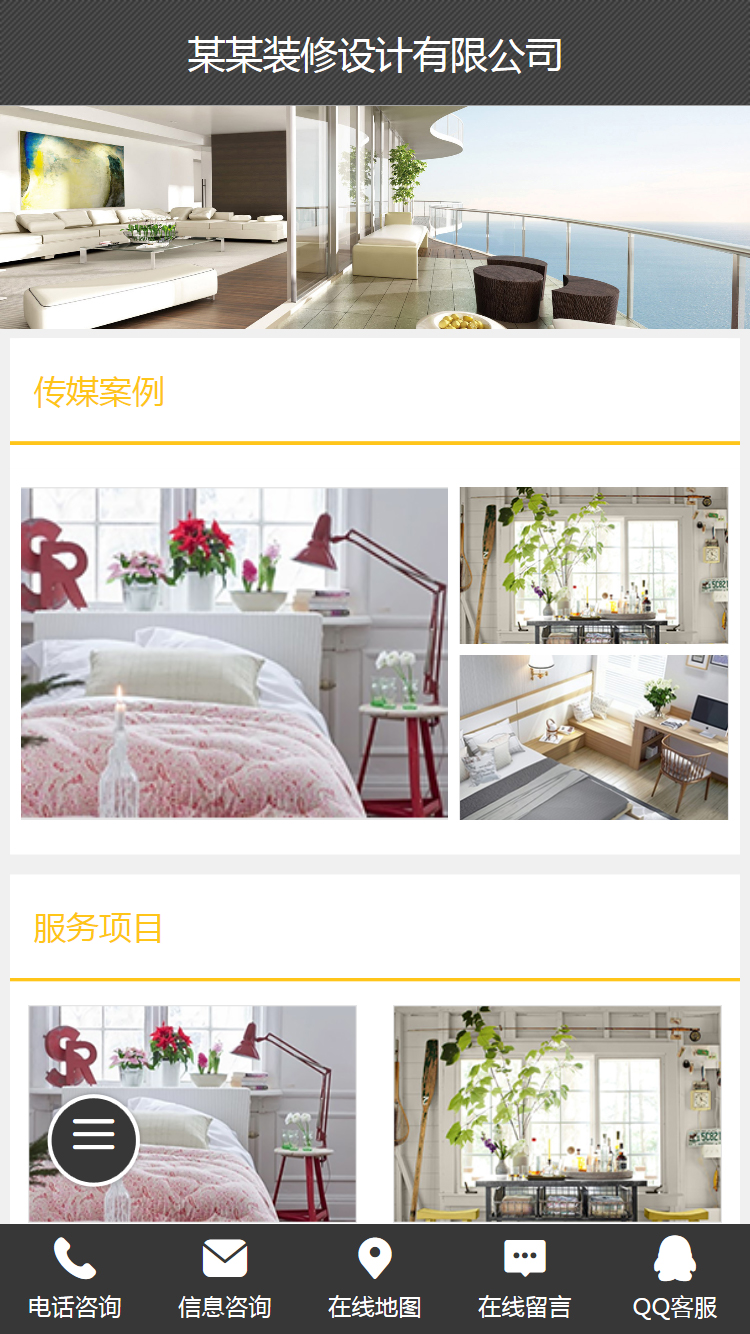Open the wooden desk bedroom case image
The height and width of the screenshot is (1334, 750).
click(x=594, y=737)
